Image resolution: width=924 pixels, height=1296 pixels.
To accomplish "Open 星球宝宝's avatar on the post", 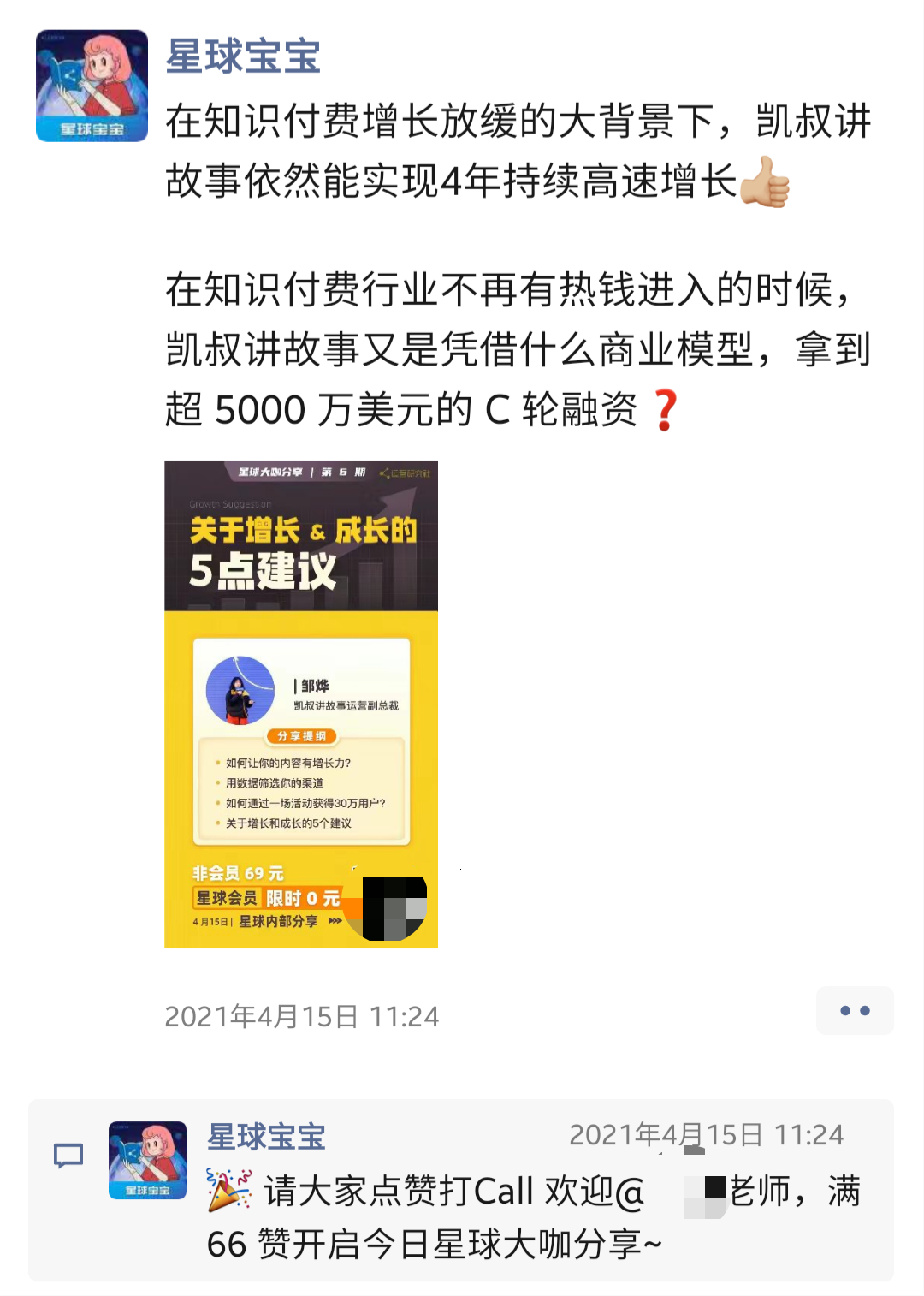I will click(x=92, y=86).
